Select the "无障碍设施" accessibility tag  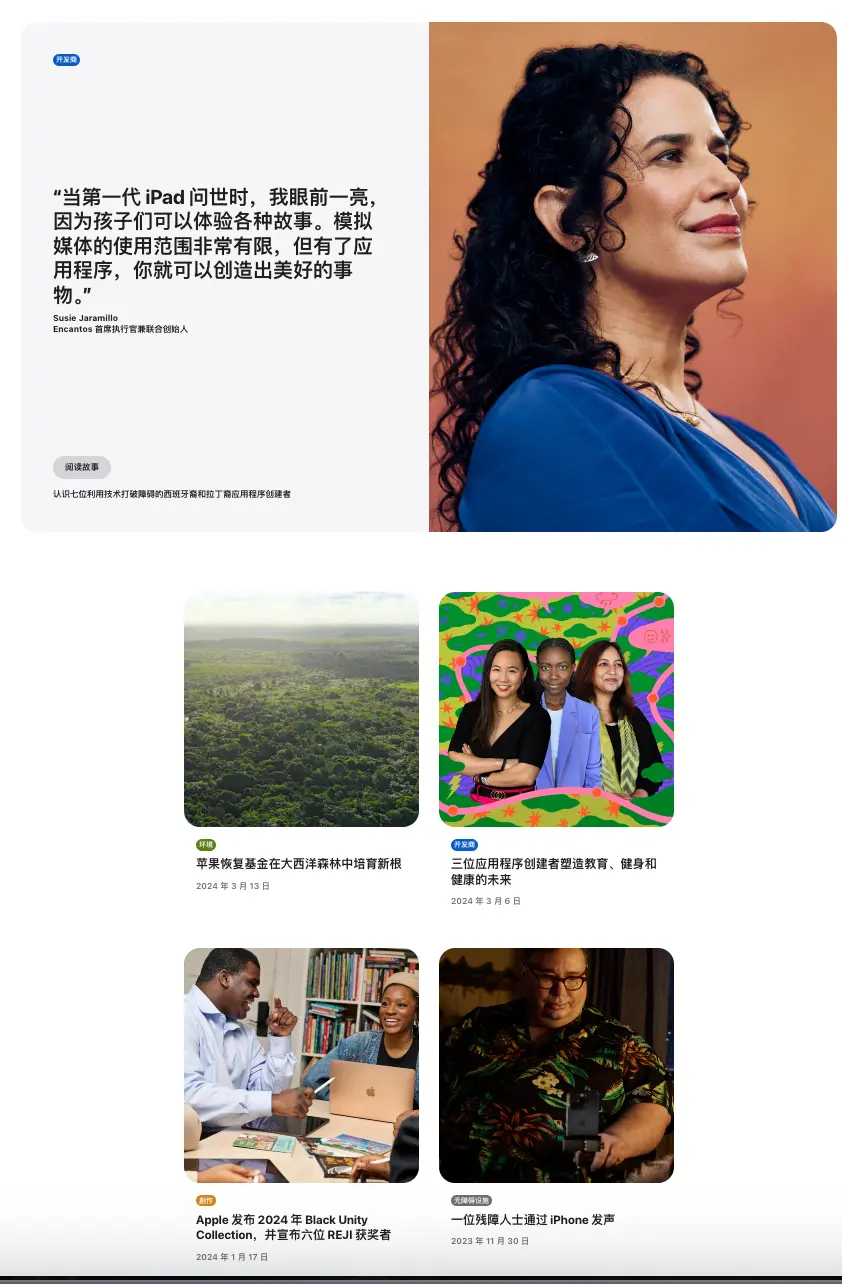click(x=470, y=1200)
